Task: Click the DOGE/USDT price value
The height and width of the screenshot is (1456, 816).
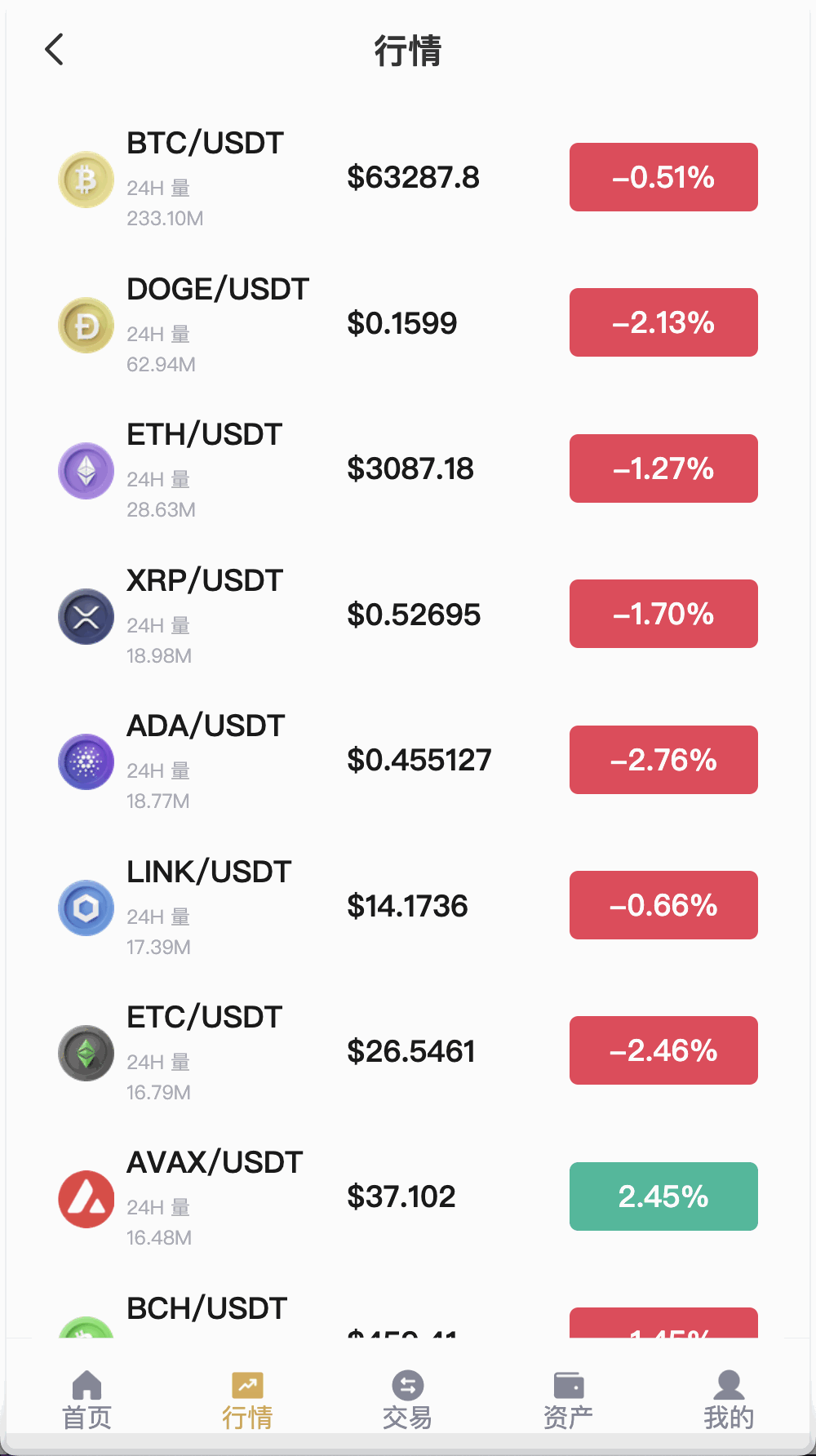Action: (402, 322)
